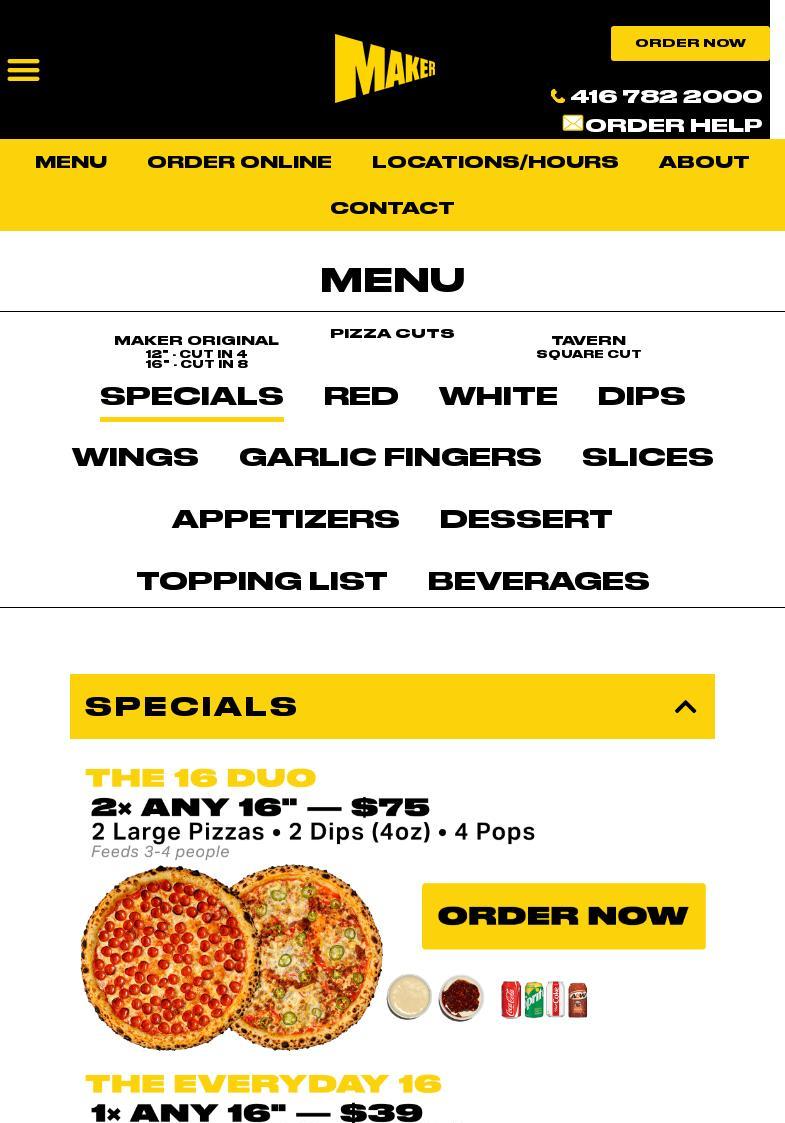Show Garlic Fingers menu section

point(390,457)
